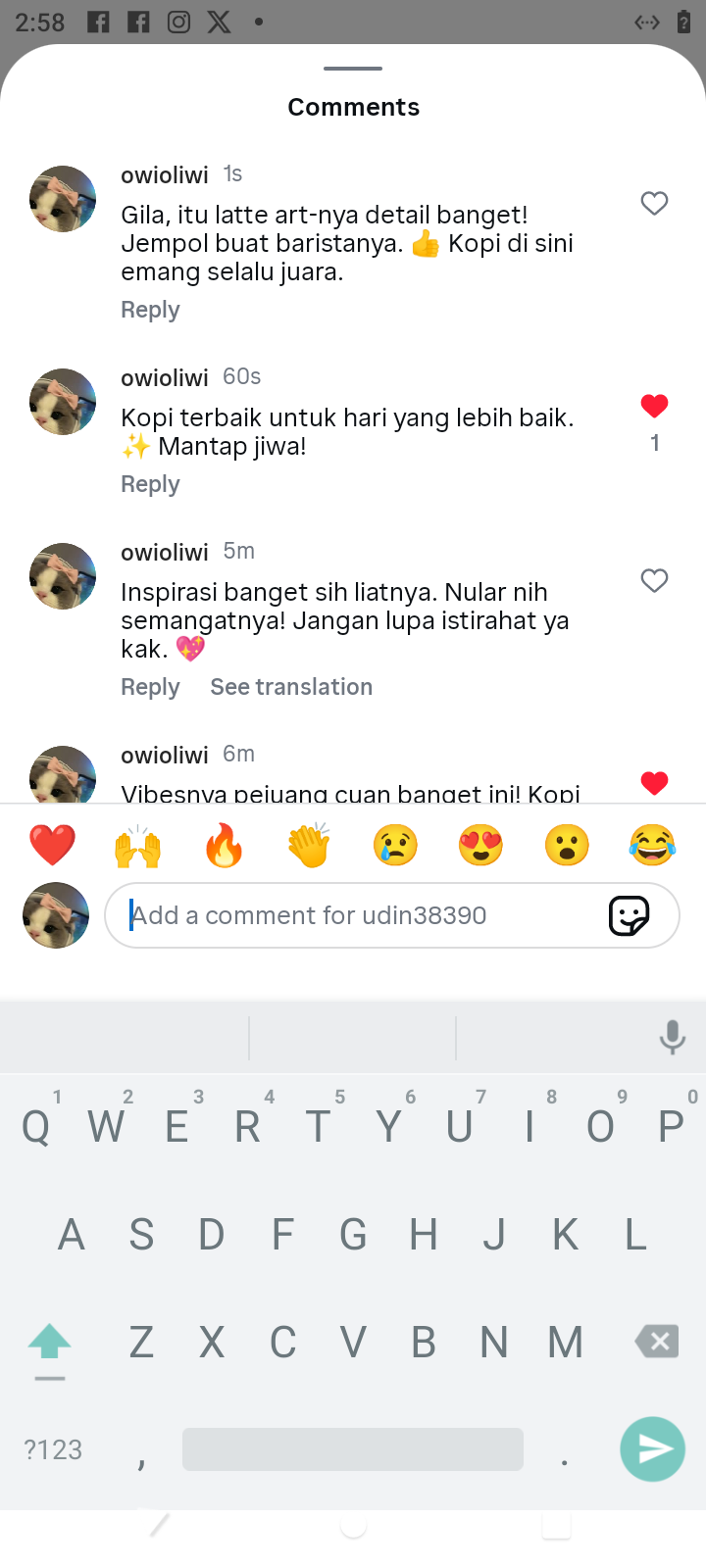The image size is (706, 1568).
Task: Insert the surprised face emoji reaction
Action: coord(567,845)
